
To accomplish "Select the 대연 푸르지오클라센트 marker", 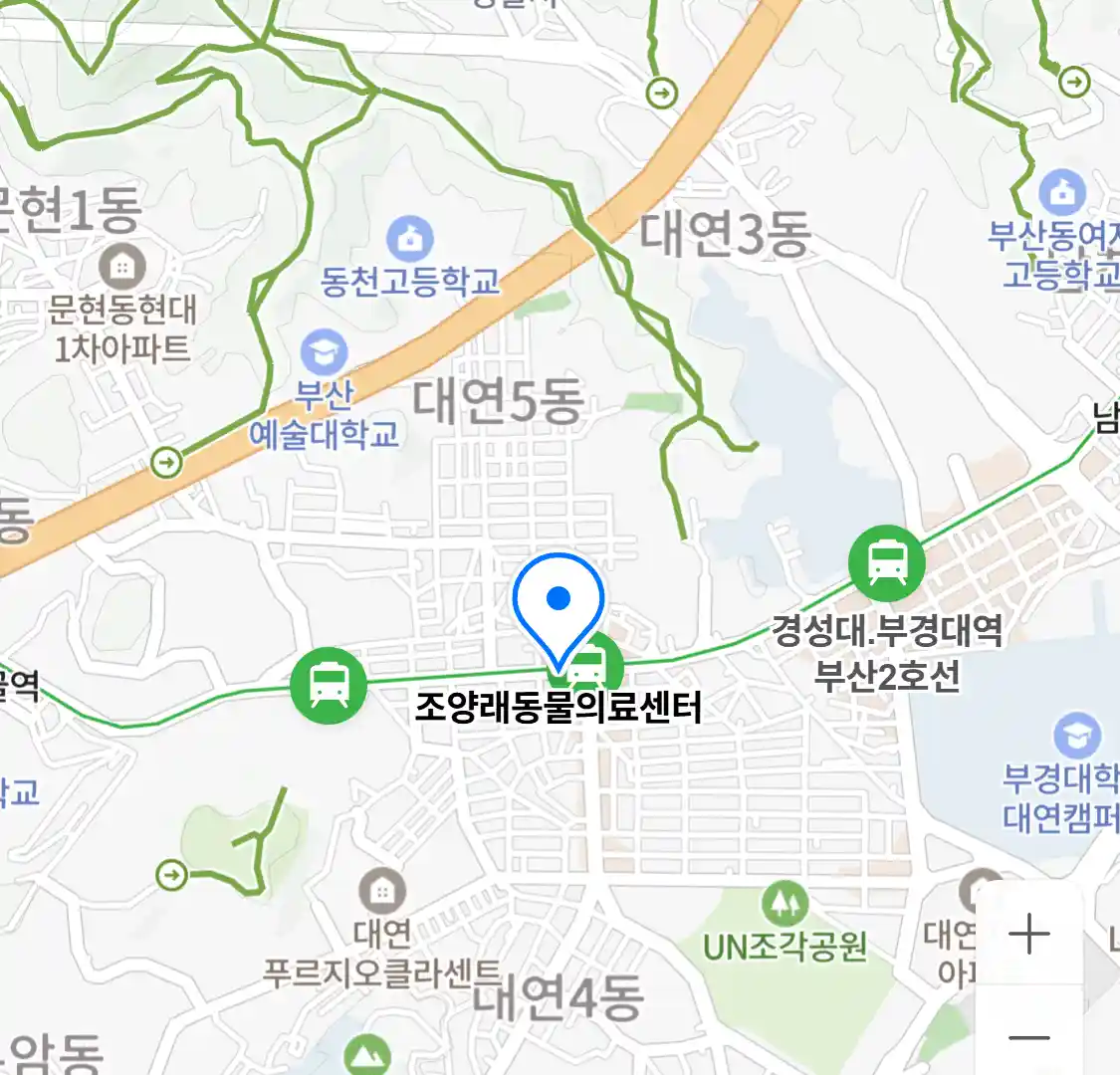I will [x=382, y=891].
